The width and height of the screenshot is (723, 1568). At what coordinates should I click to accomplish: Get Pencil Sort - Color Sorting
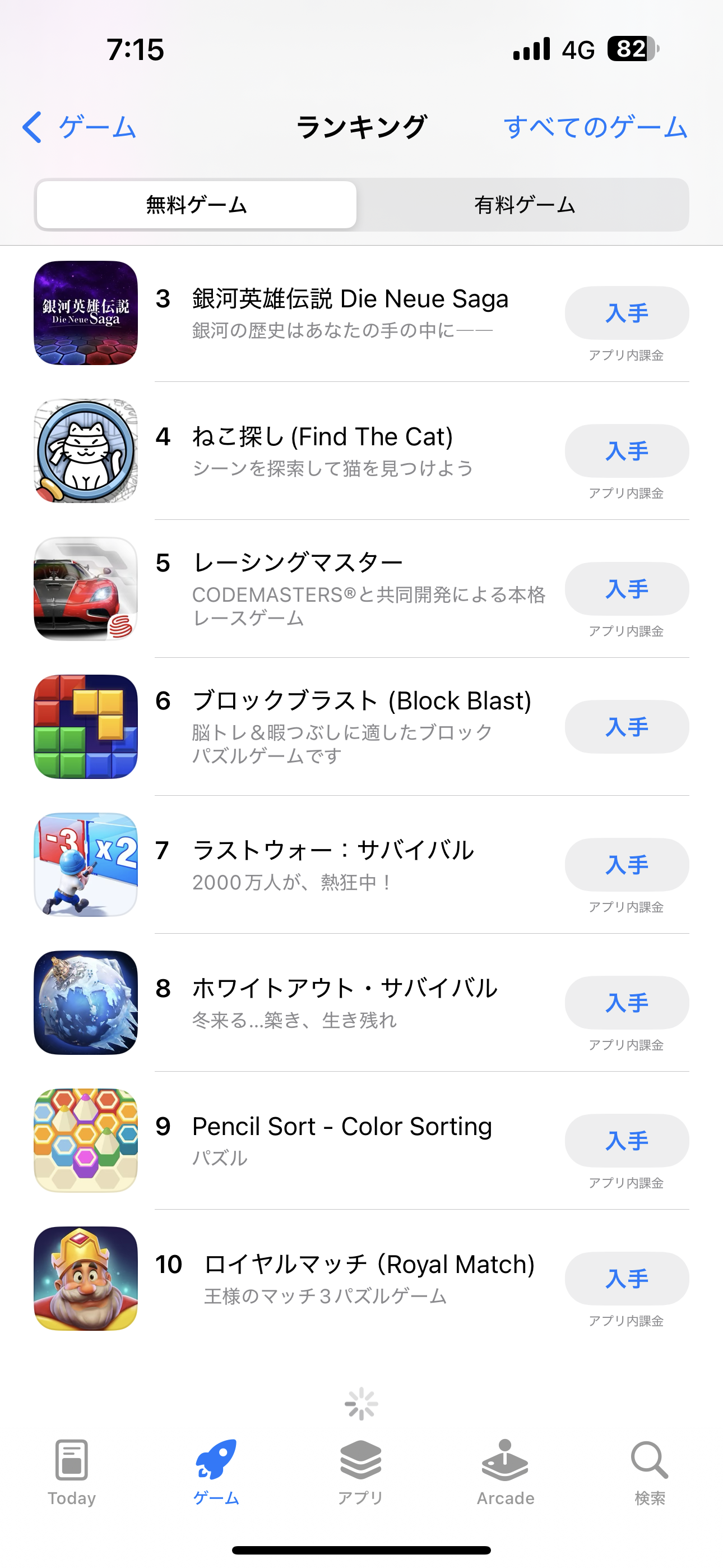[x=626, y=1140]
